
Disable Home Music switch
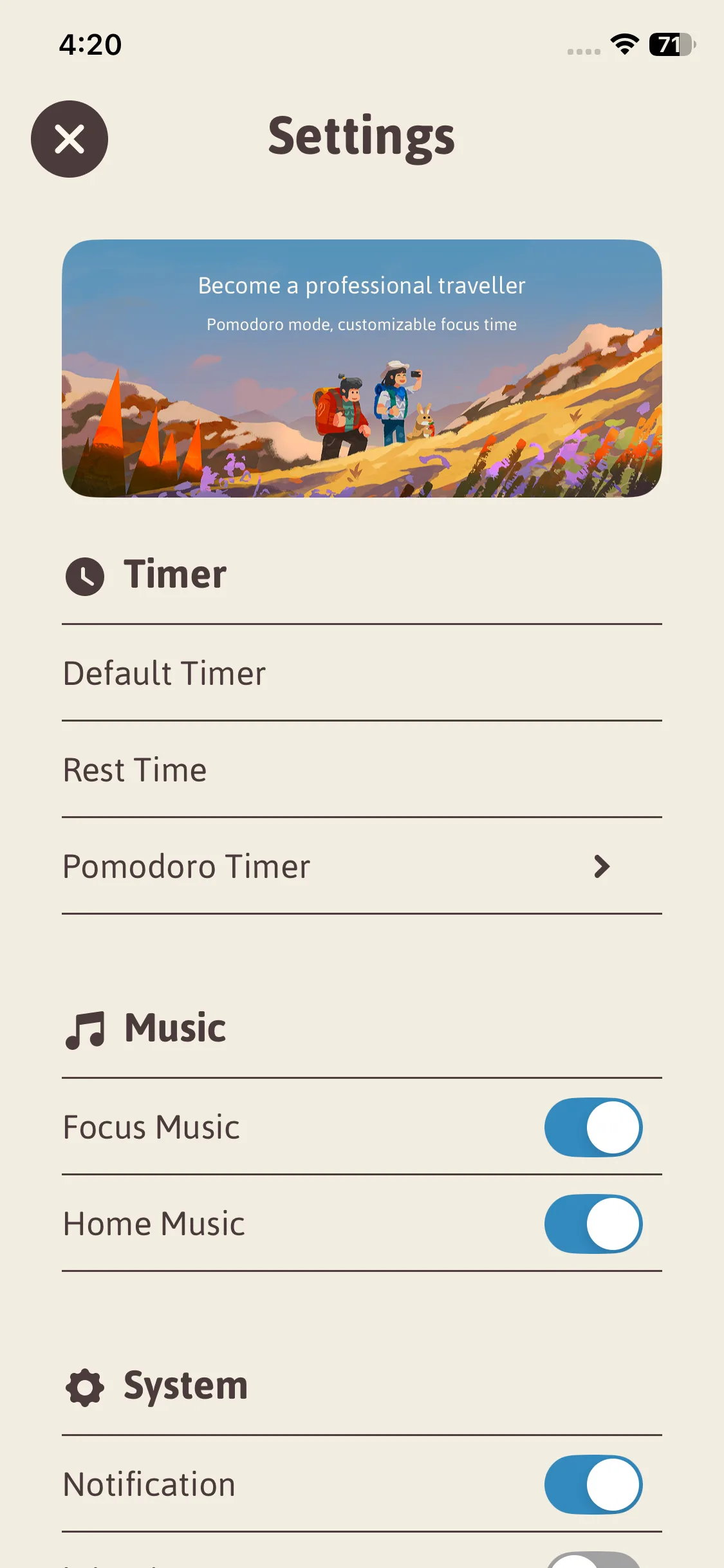[593, 1224]
